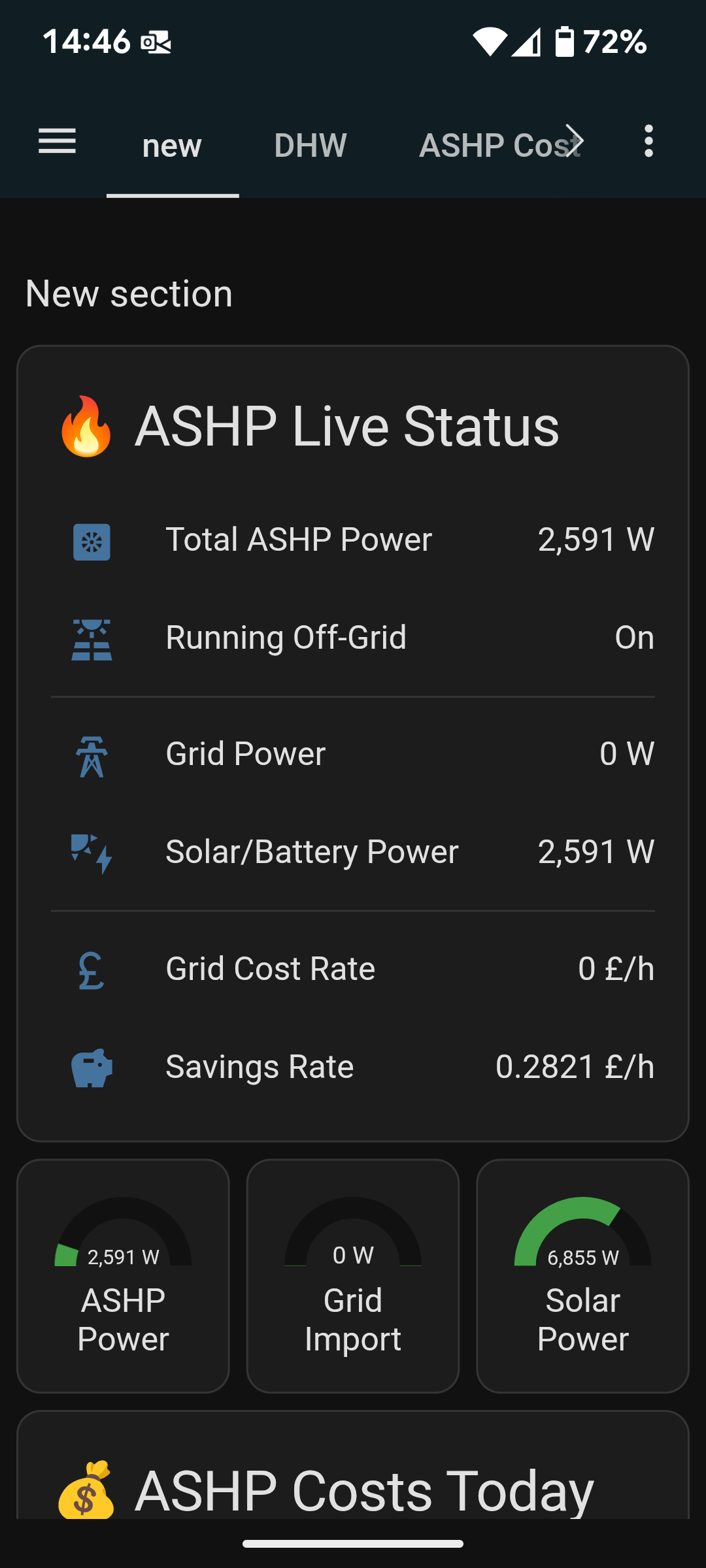Screen dimensions: 706x1568
Task: Open the three-dot overflow menu
Action: pyautogui.click(x=648, y=142)
